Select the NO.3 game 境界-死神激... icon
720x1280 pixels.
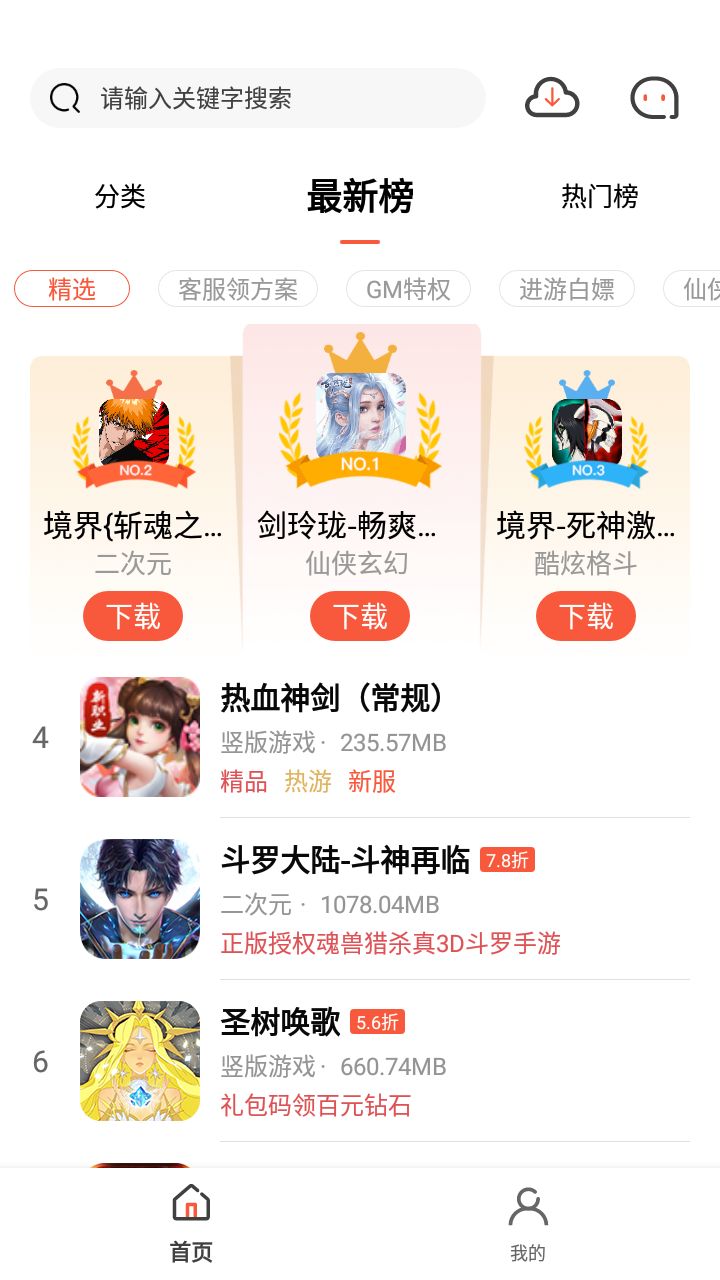[x=586, y=430]
